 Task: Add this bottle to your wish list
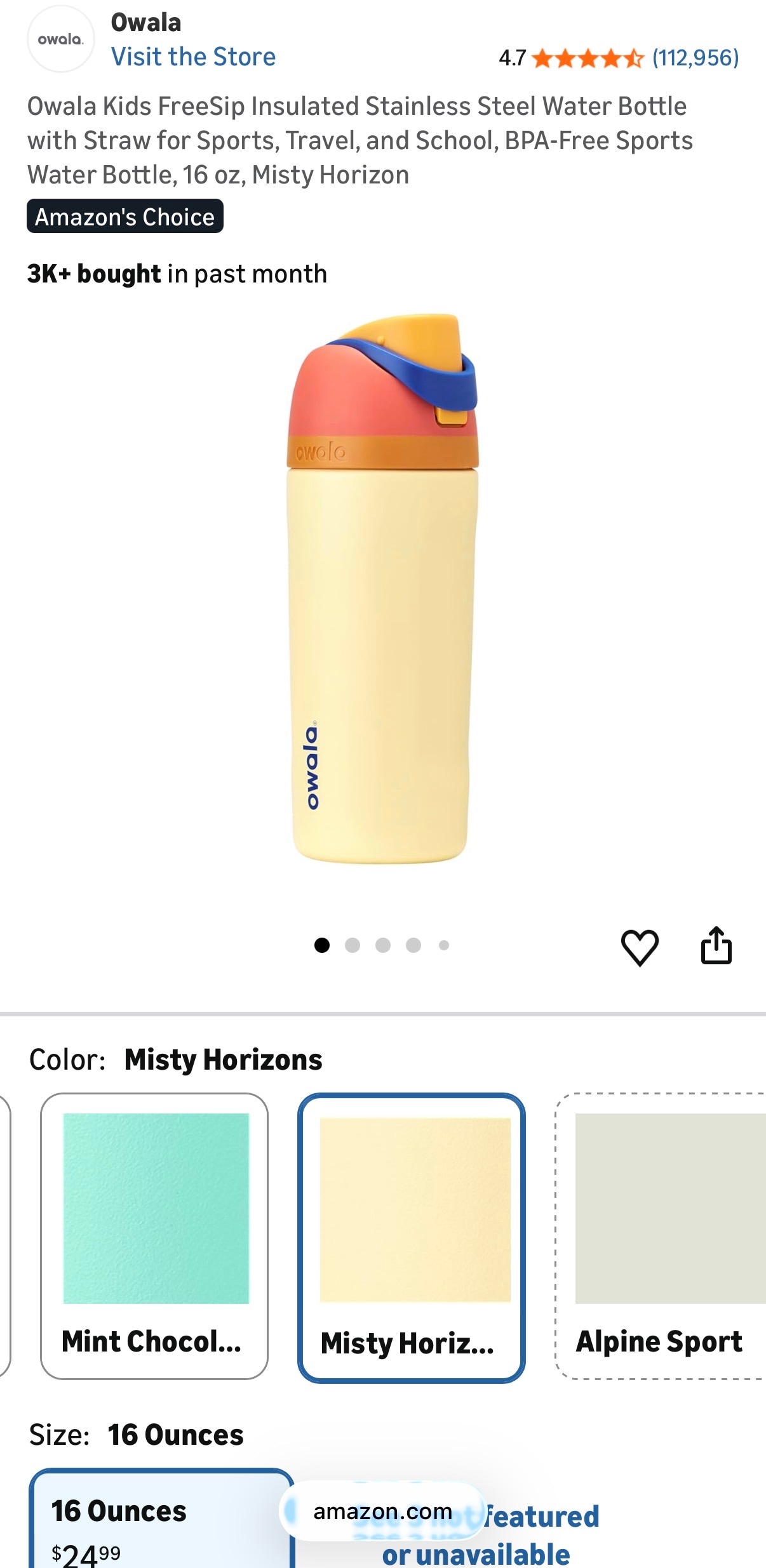tap(639, 947)
